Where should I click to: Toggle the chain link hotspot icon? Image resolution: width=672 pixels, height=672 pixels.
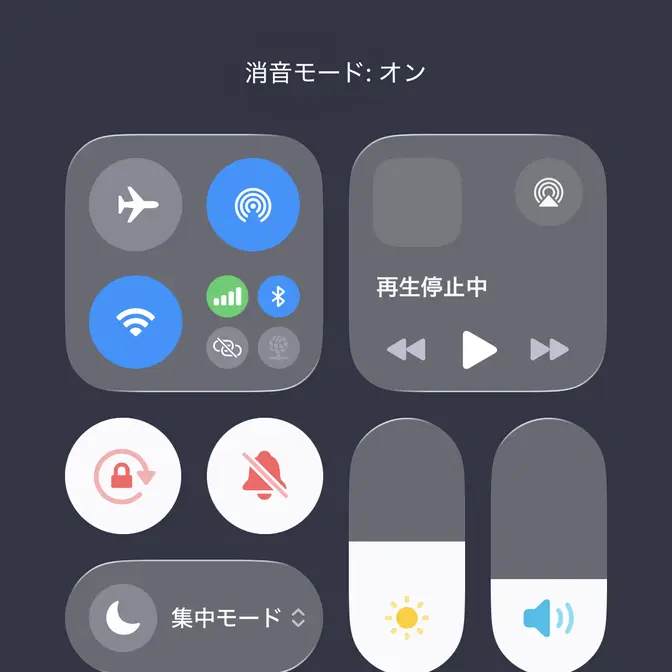(227, 349)
